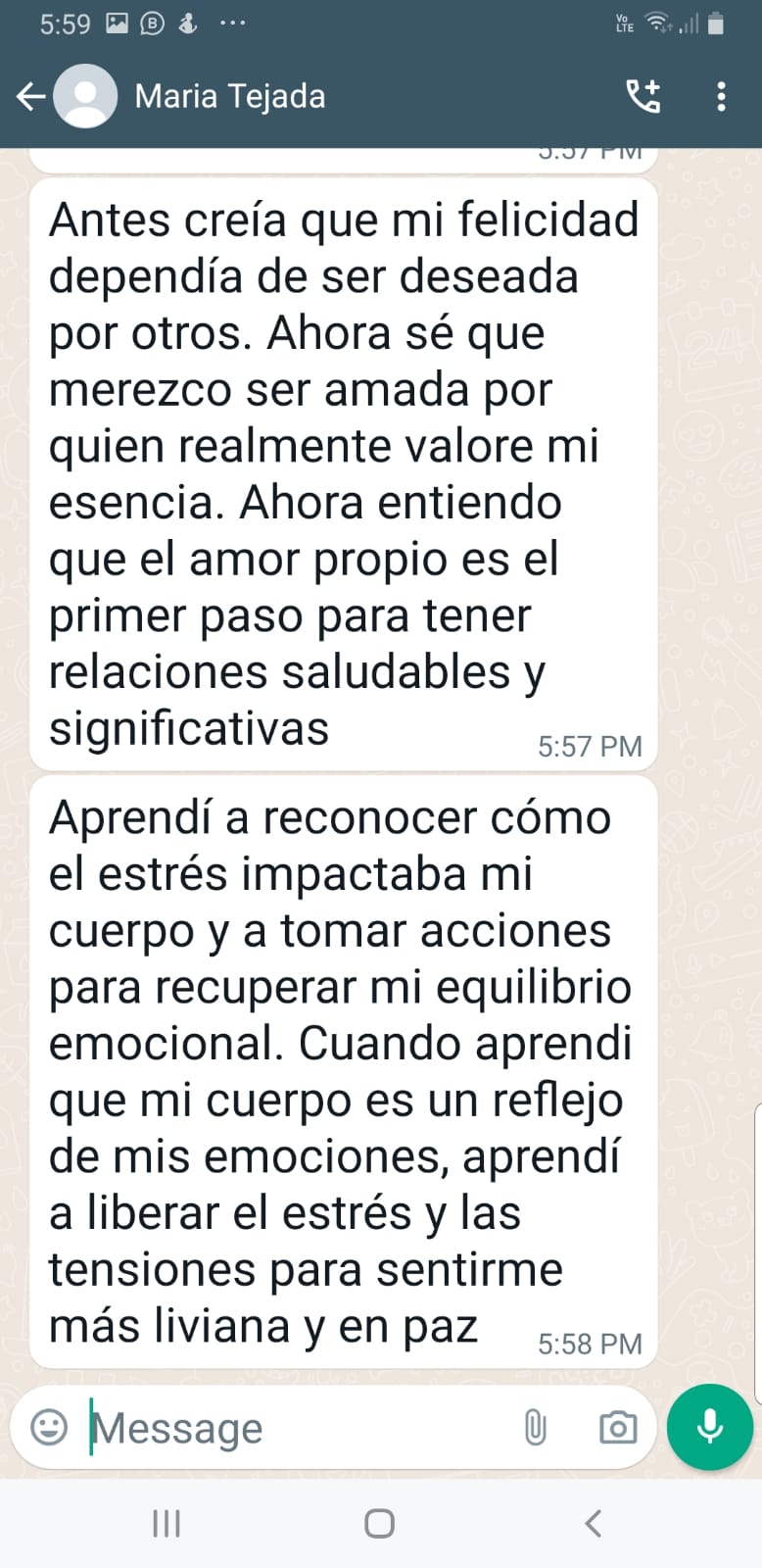Open recent apps from navigation bar
Image resolution: width=762 pixels, height=1568 pixels.
click(167, 1523)
